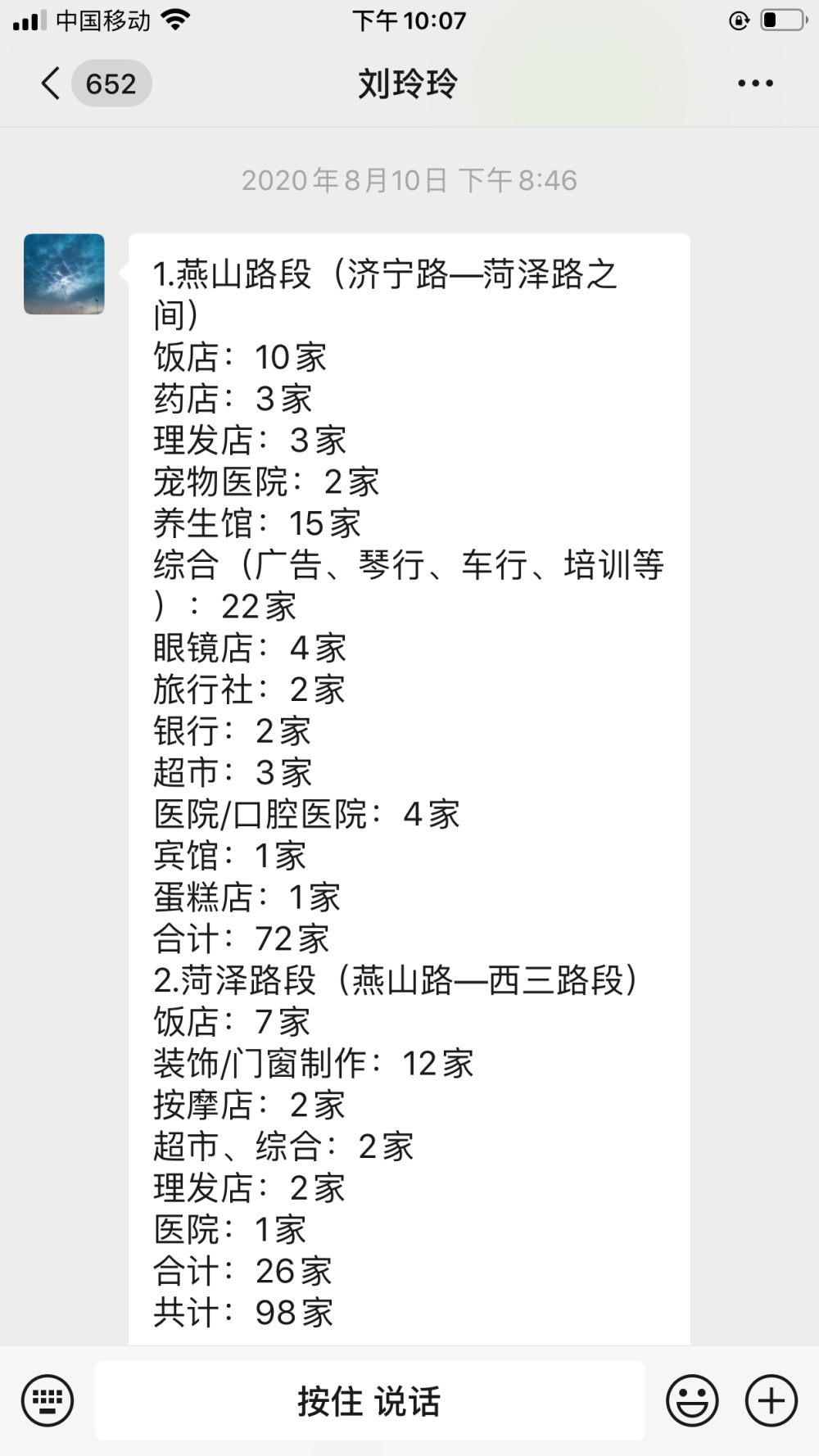819x1456 pixels.
Task: Open the three-dot chat info menu
Action: [755, 84]
